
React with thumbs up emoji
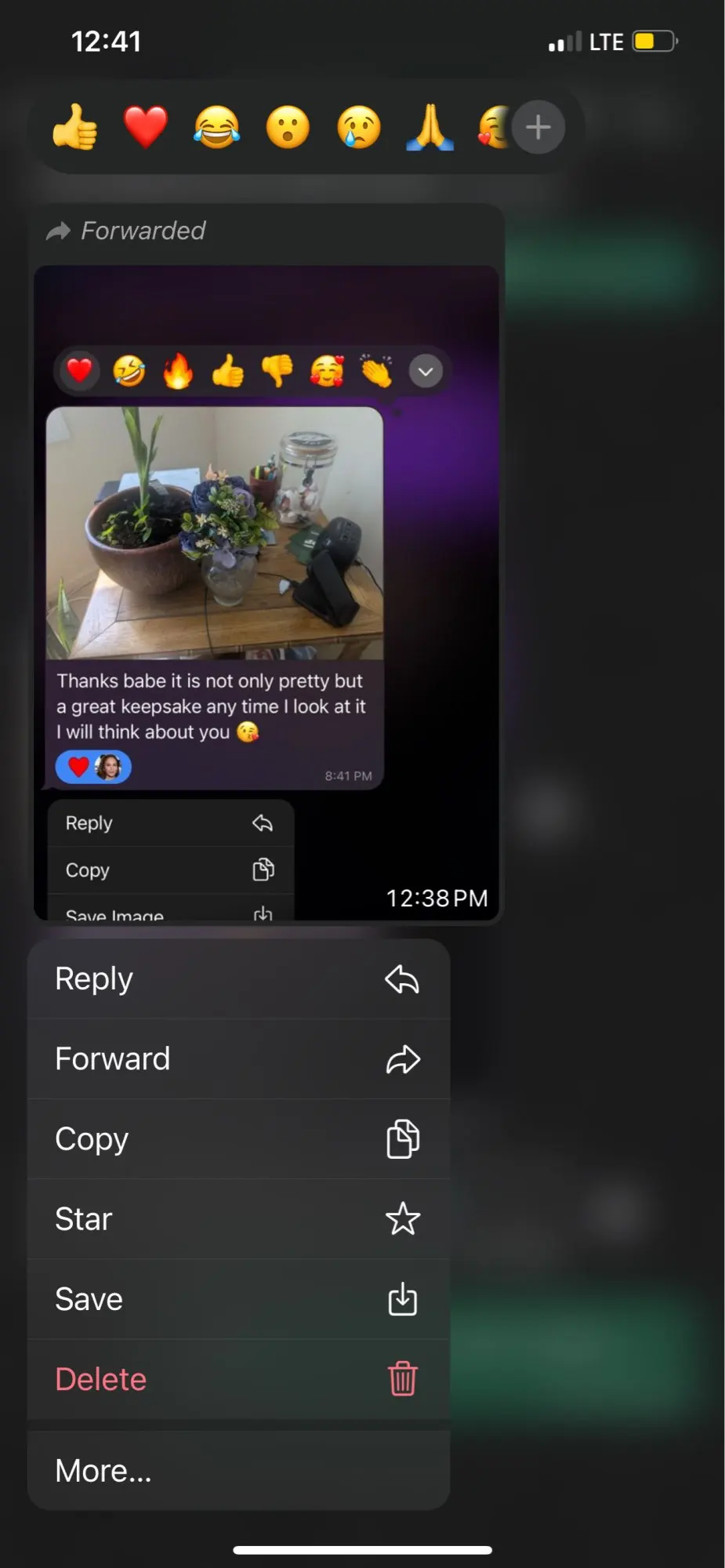(x=75, y=127)
